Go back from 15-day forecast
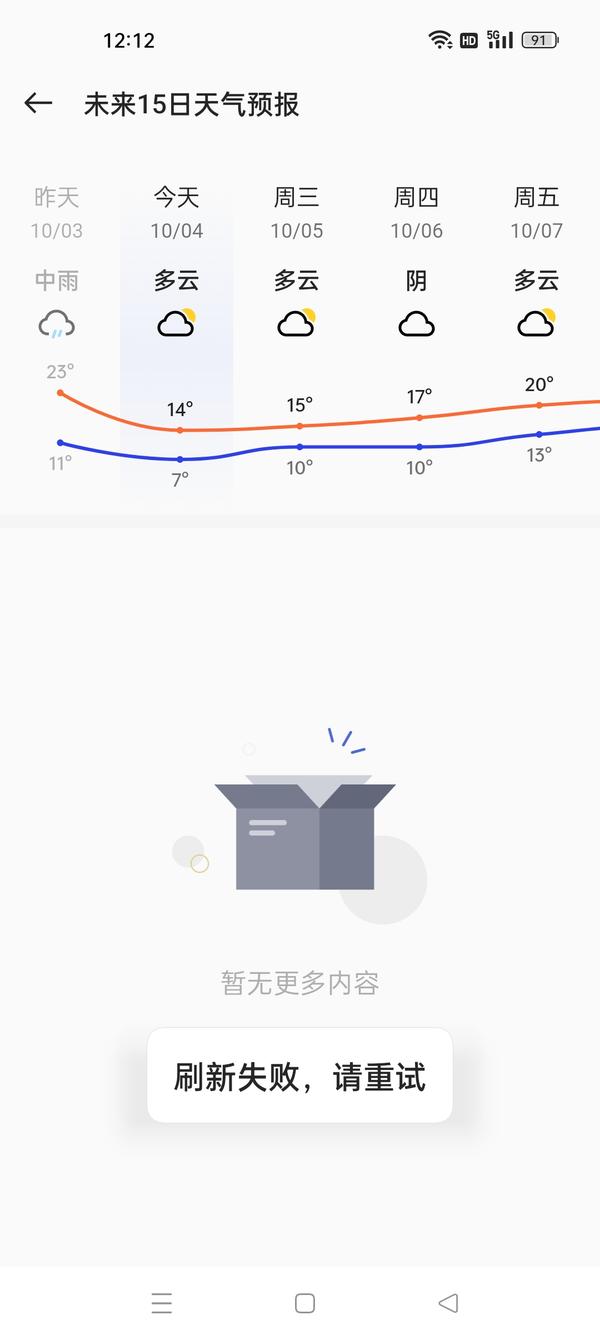Viewport: 600px width, 1340px height. [x=38, y=104]
